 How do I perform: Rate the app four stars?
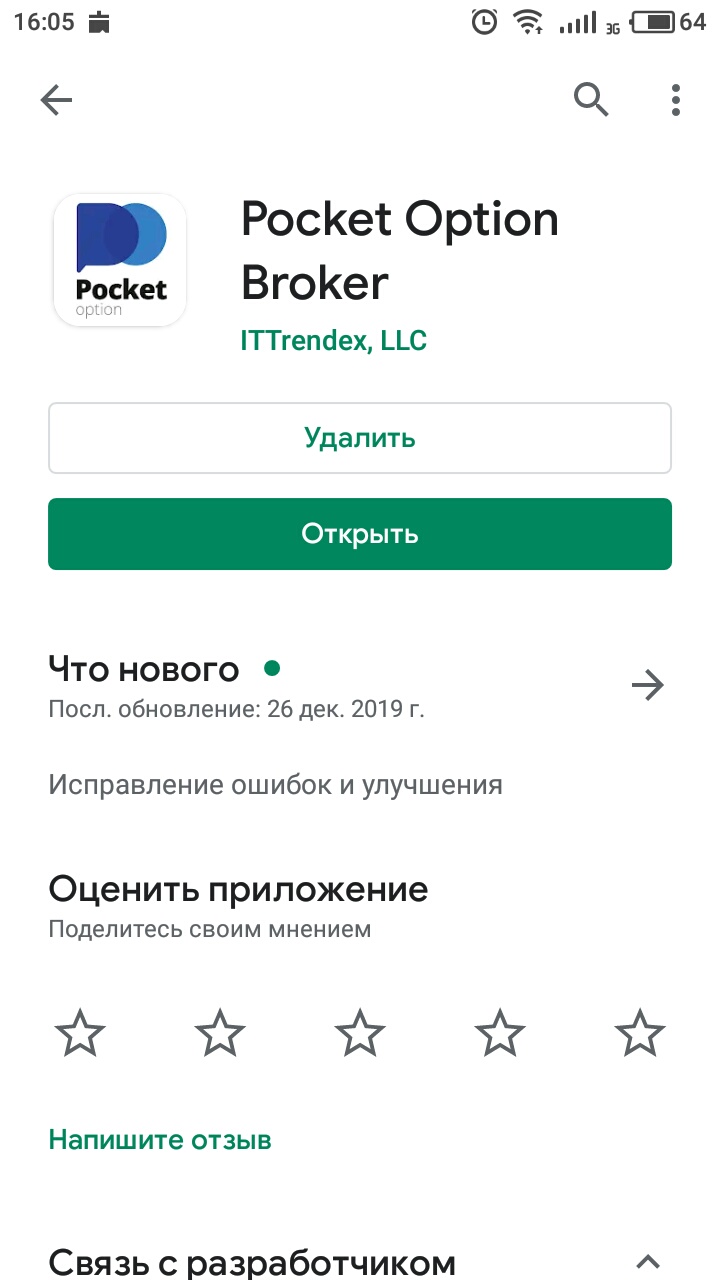pos(500,1033)
